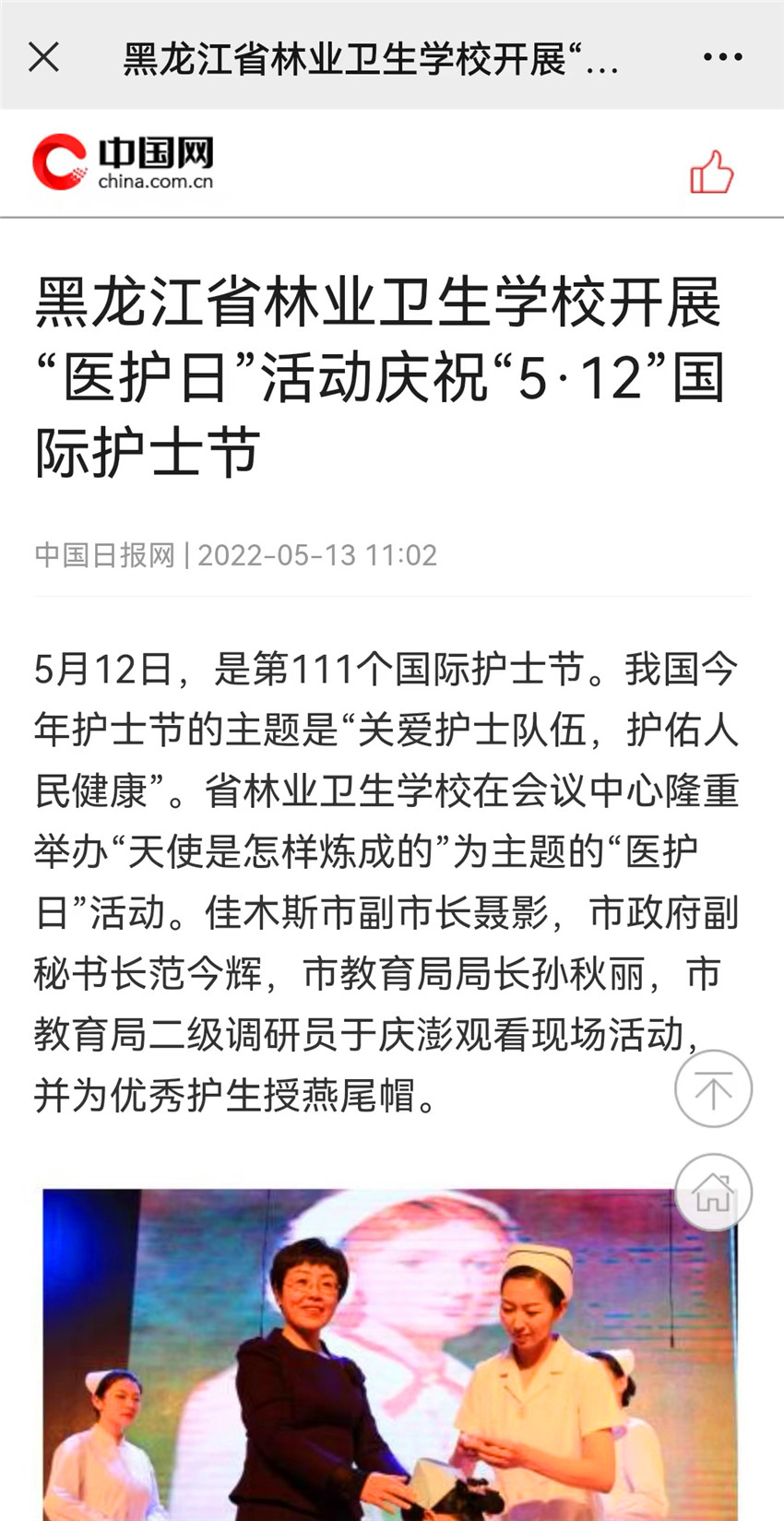Go to the home page via the house icon
The height and width of the screenshot is (1521, 784).
click(x=713, y=1192)
